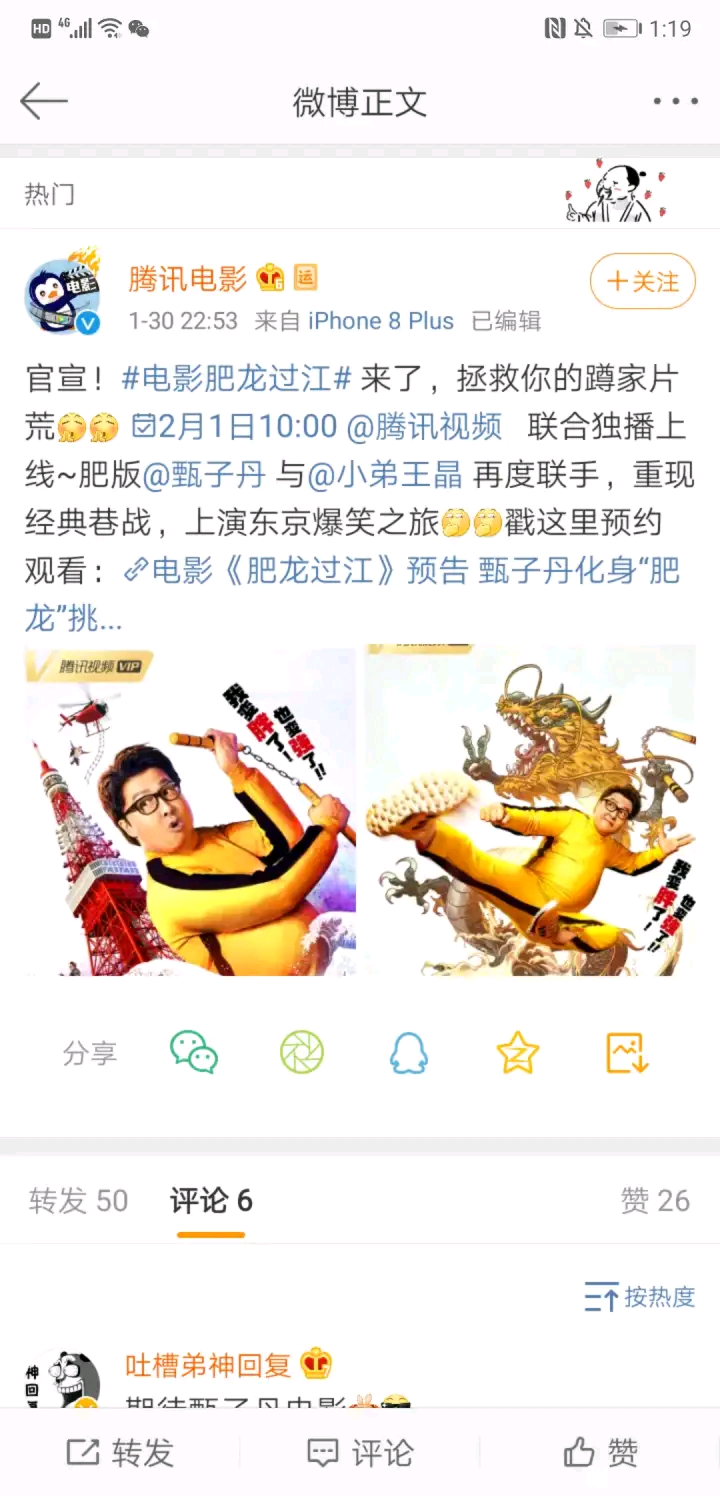The width and height of the screenshot is (720, 1496).
Task: Open the @小弟王晶 mention
Action: click(x=385, y=474)
